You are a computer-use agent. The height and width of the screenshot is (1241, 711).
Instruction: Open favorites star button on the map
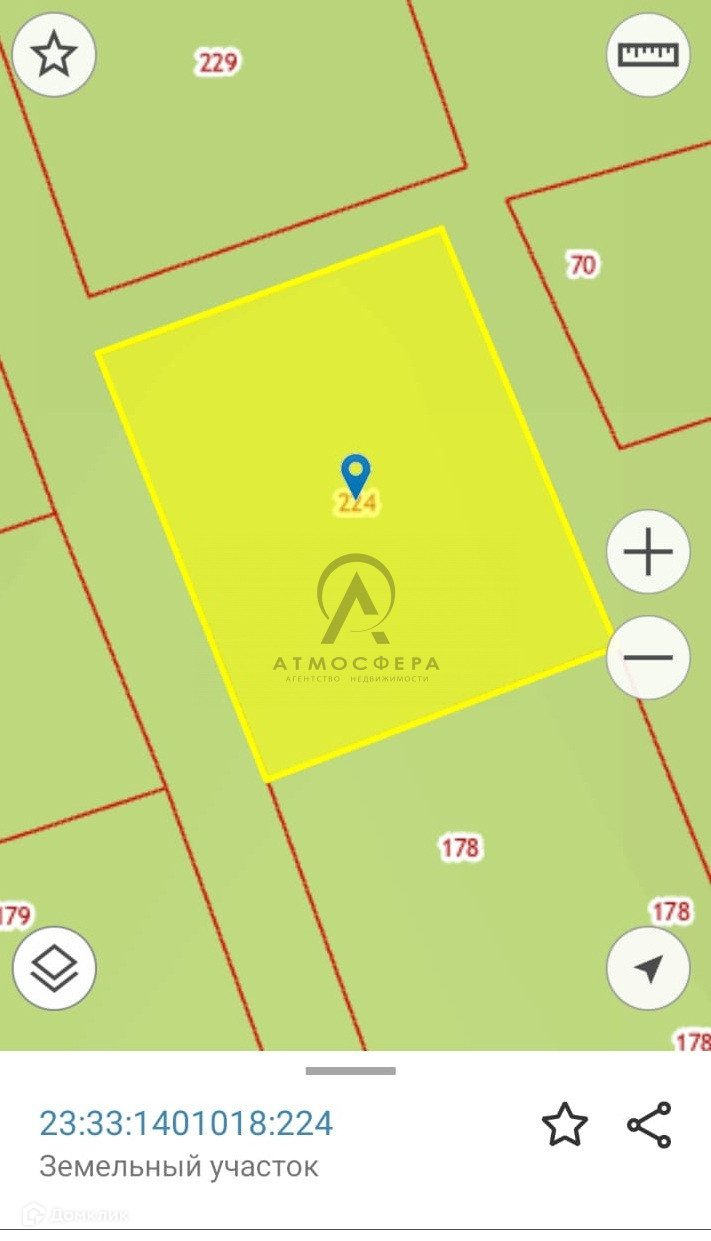pyautogui.click(x=54, y=54)
